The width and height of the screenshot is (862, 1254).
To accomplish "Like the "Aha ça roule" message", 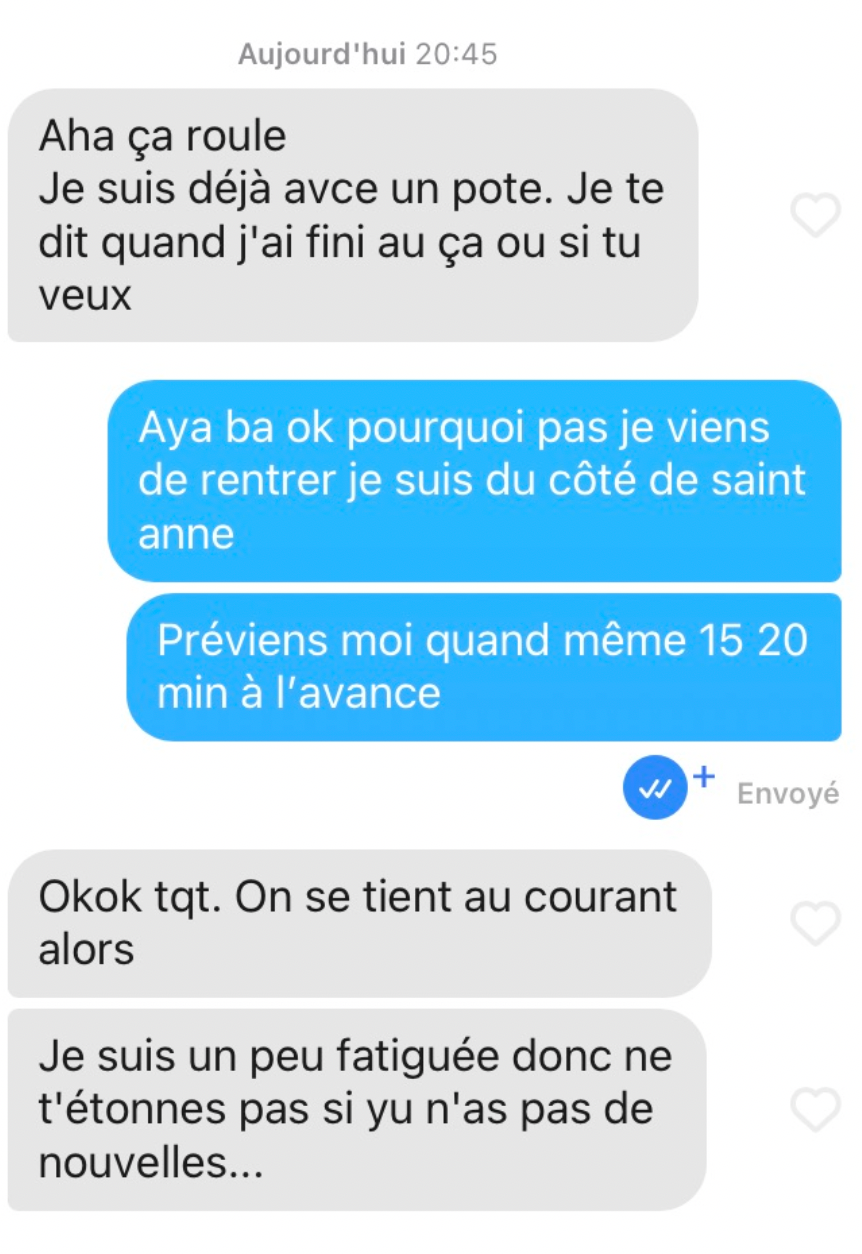I will [816, 216].
